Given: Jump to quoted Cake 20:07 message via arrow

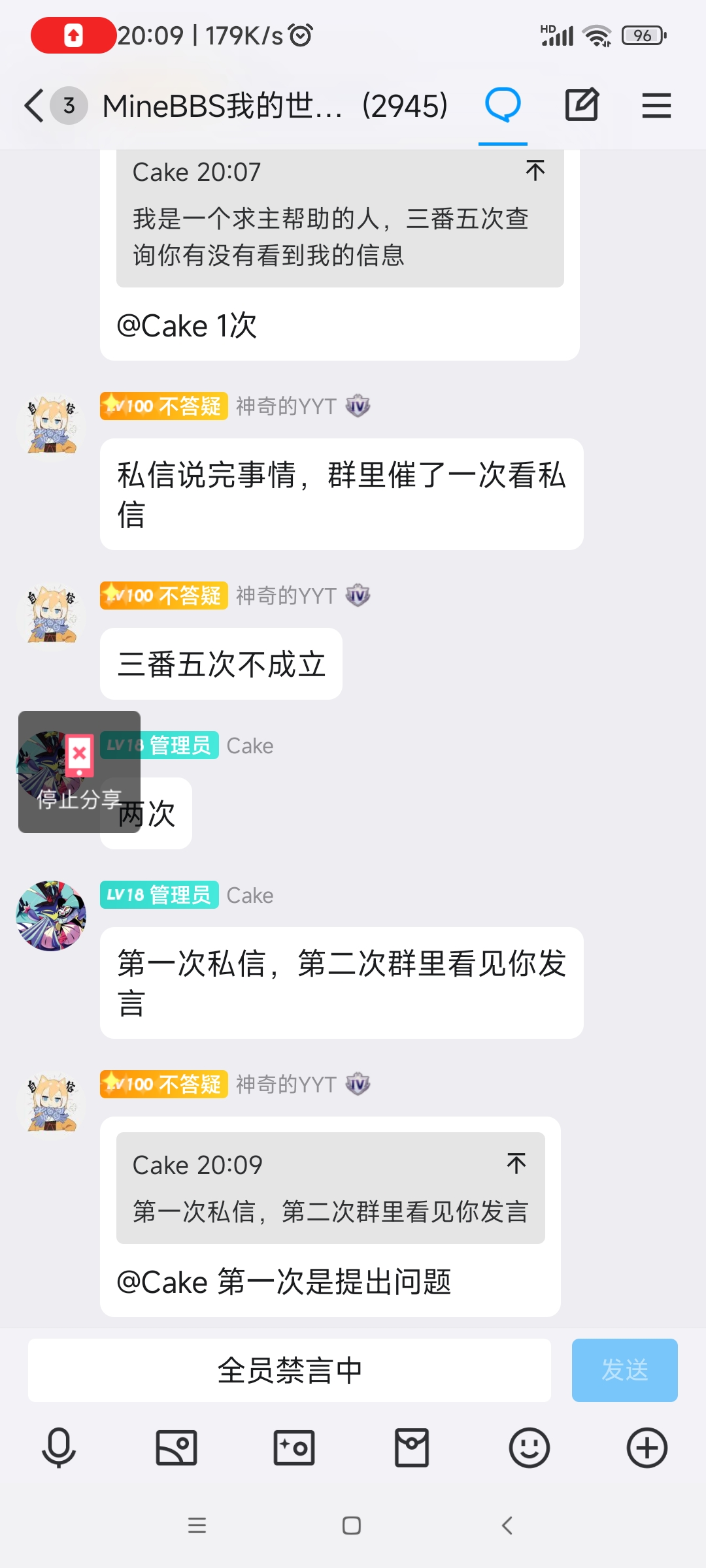Looking at the screenshot, I should tap(535, 170).
